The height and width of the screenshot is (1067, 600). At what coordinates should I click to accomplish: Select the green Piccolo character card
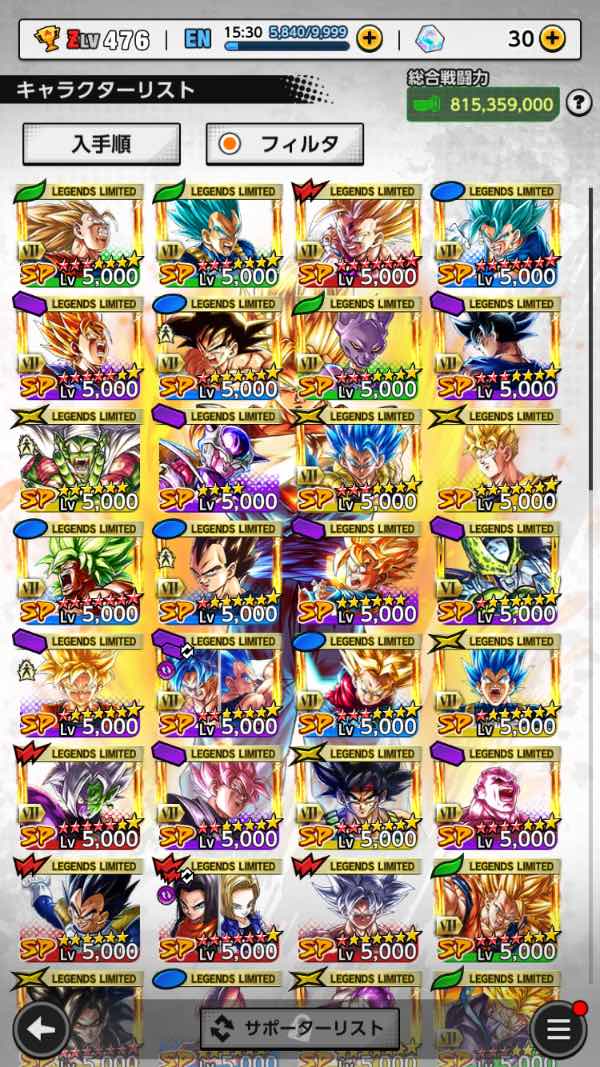79,460
